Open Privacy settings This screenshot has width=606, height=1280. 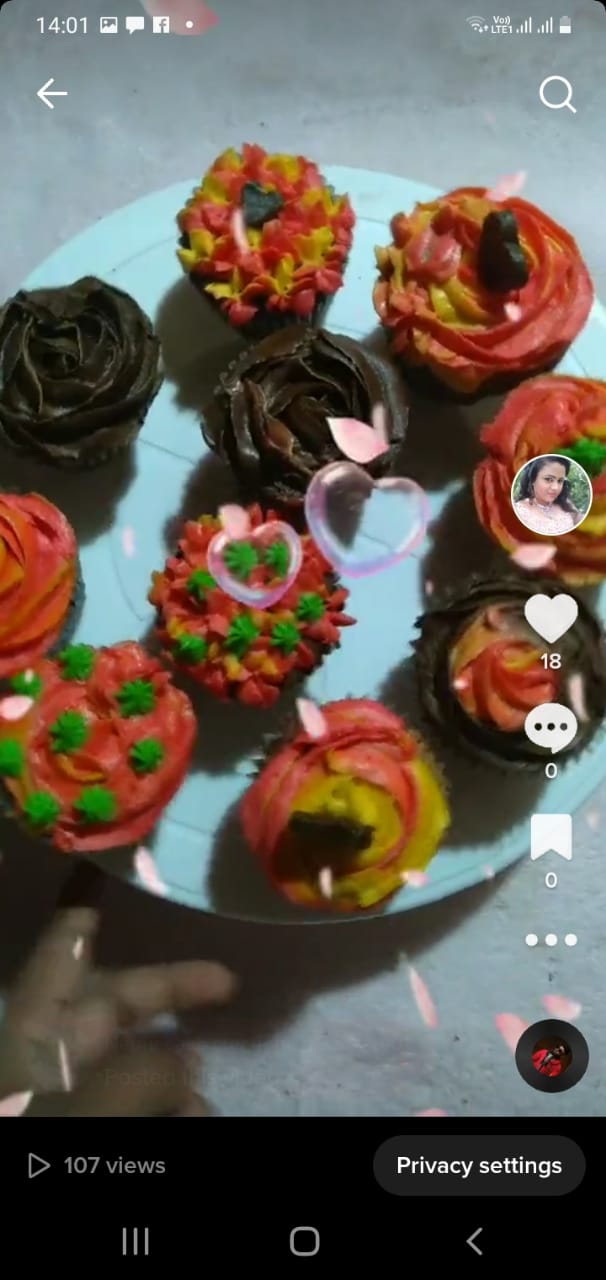[x=479, y=1165]
